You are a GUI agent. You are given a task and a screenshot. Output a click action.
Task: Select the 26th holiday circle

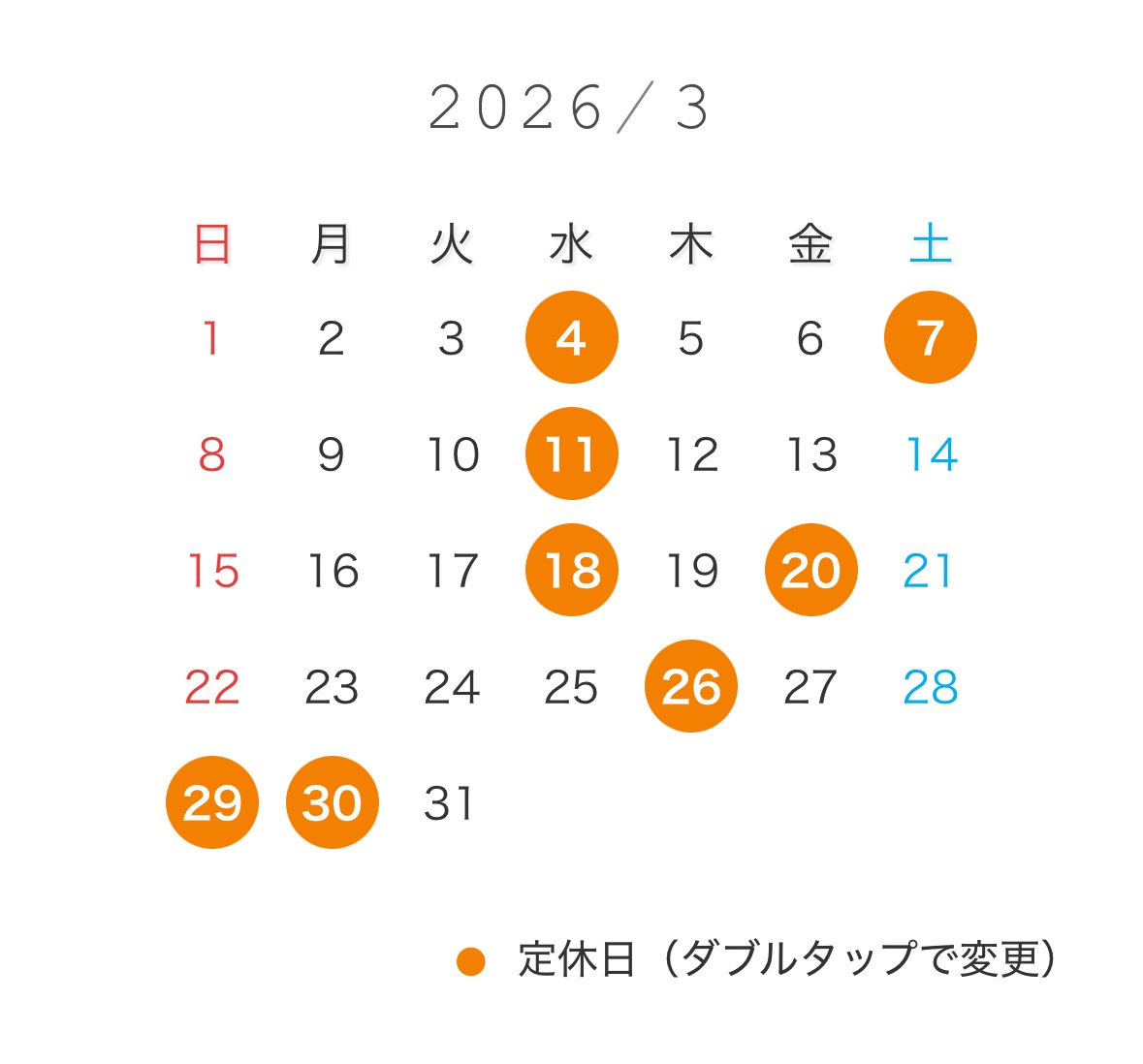pyautogui.click(x=690, y=686)
